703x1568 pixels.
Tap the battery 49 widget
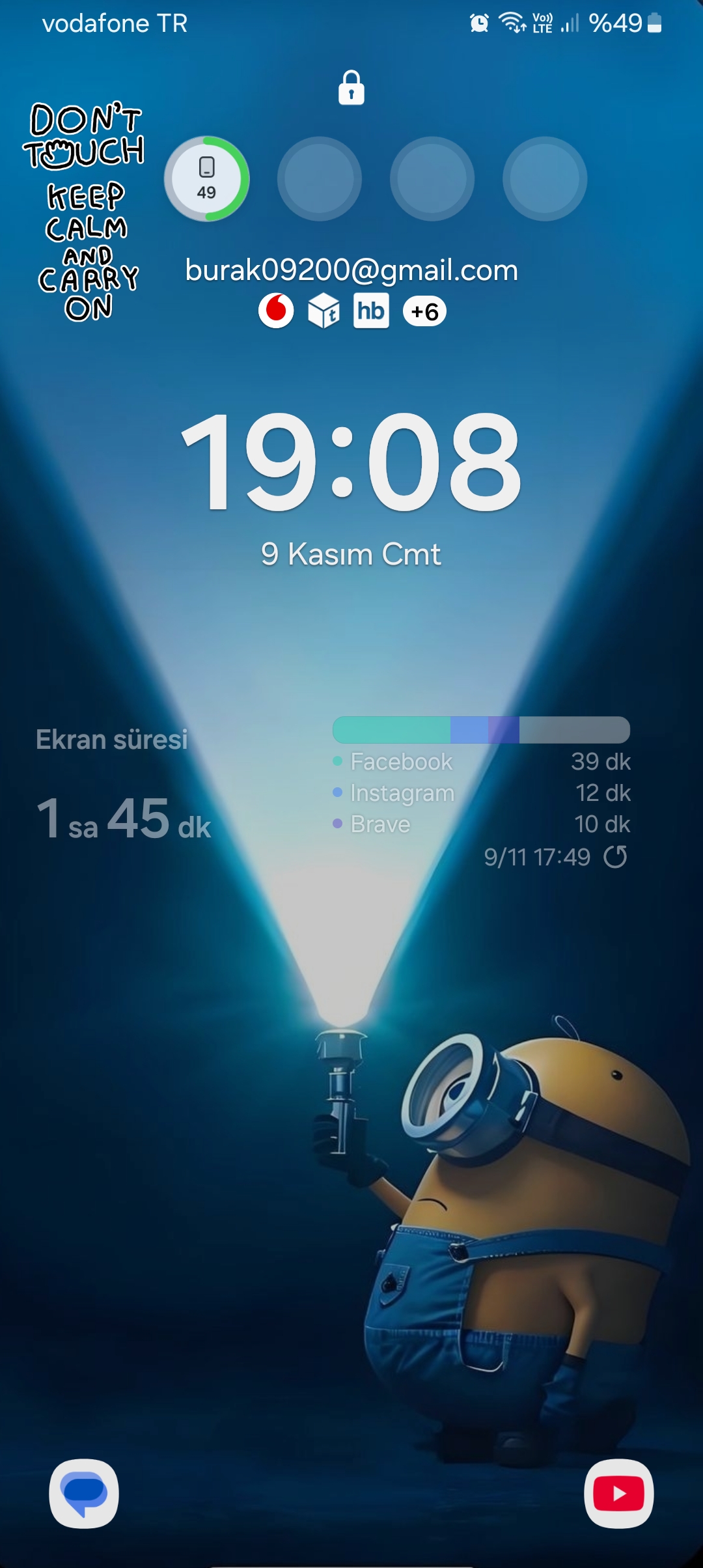point(207,179)
